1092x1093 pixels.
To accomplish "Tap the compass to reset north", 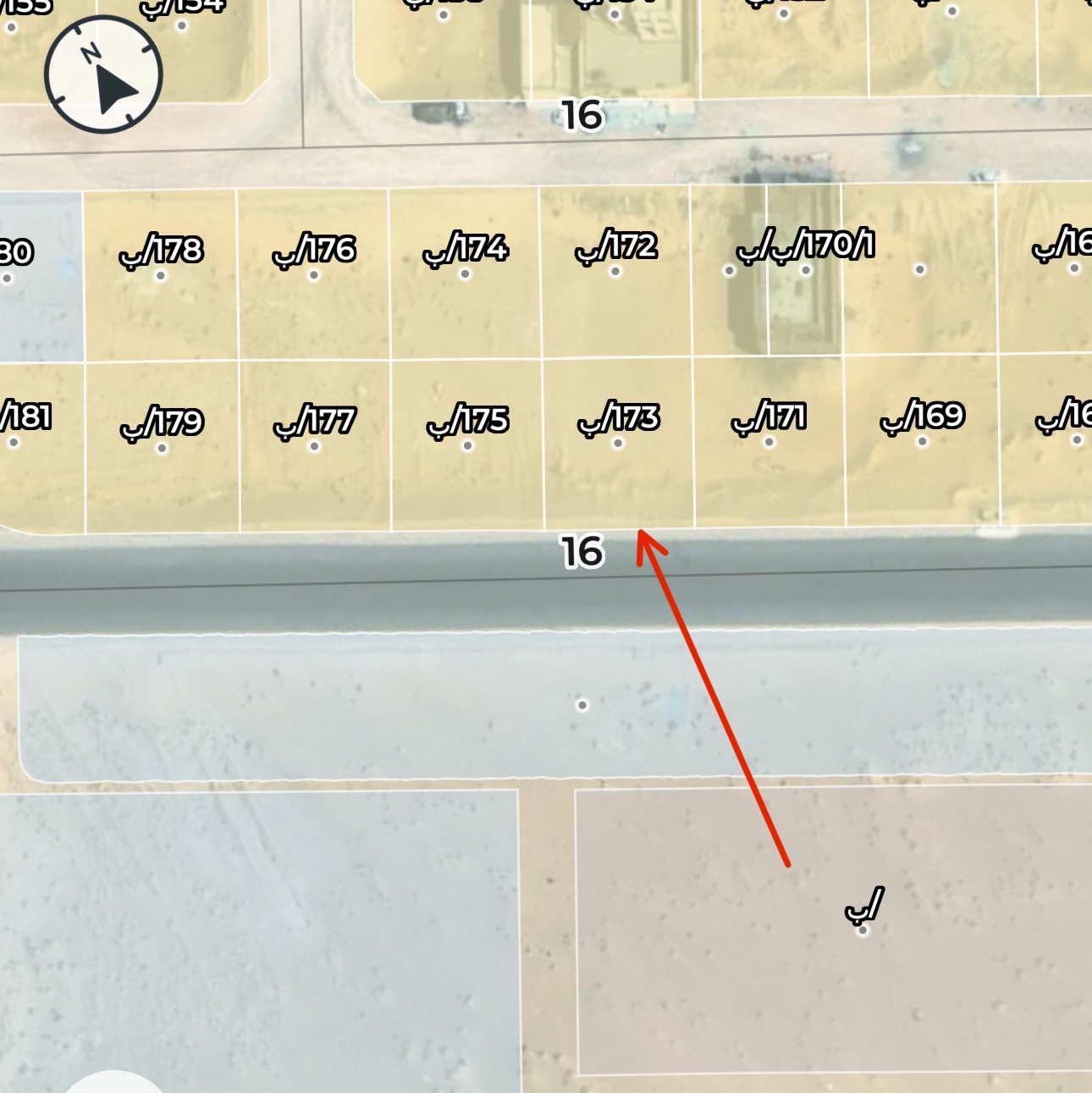I will (103, 75).
